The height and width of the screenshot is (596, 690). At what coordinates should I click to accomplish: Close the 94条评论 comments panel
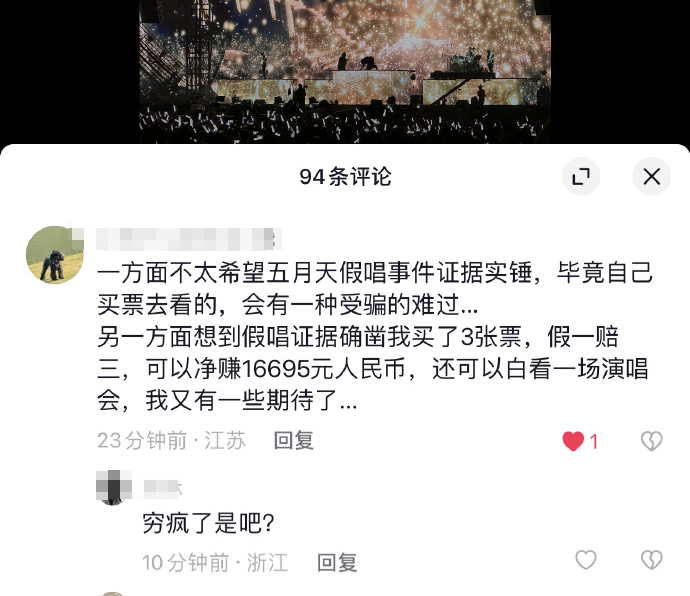coord(651,177)
